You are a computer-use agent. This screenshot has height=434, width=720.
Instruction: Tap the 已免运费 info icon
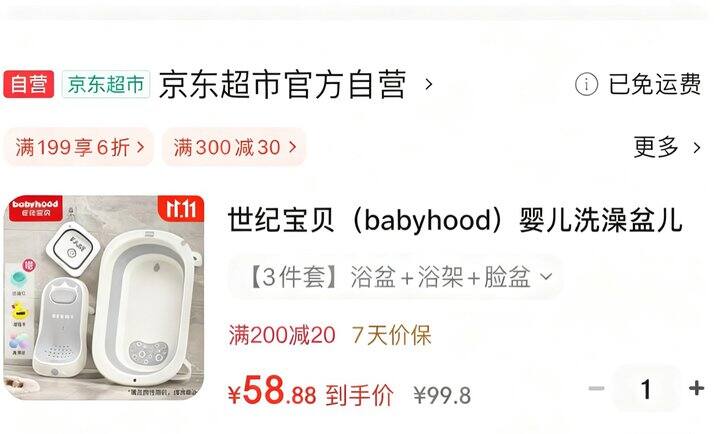pos(586,85)
